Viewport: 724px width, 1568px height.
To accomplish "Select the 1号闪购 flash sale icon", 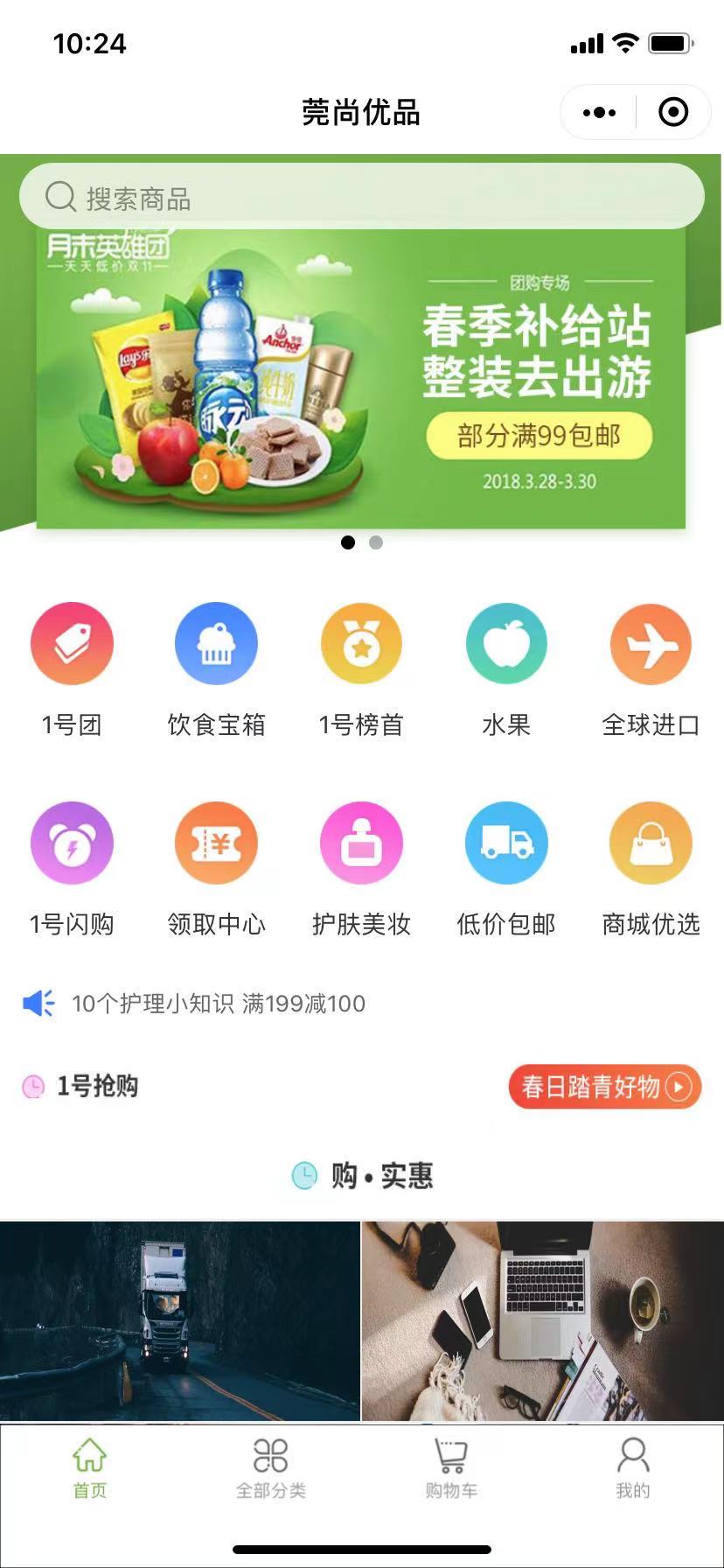I will tap(73, 843).
